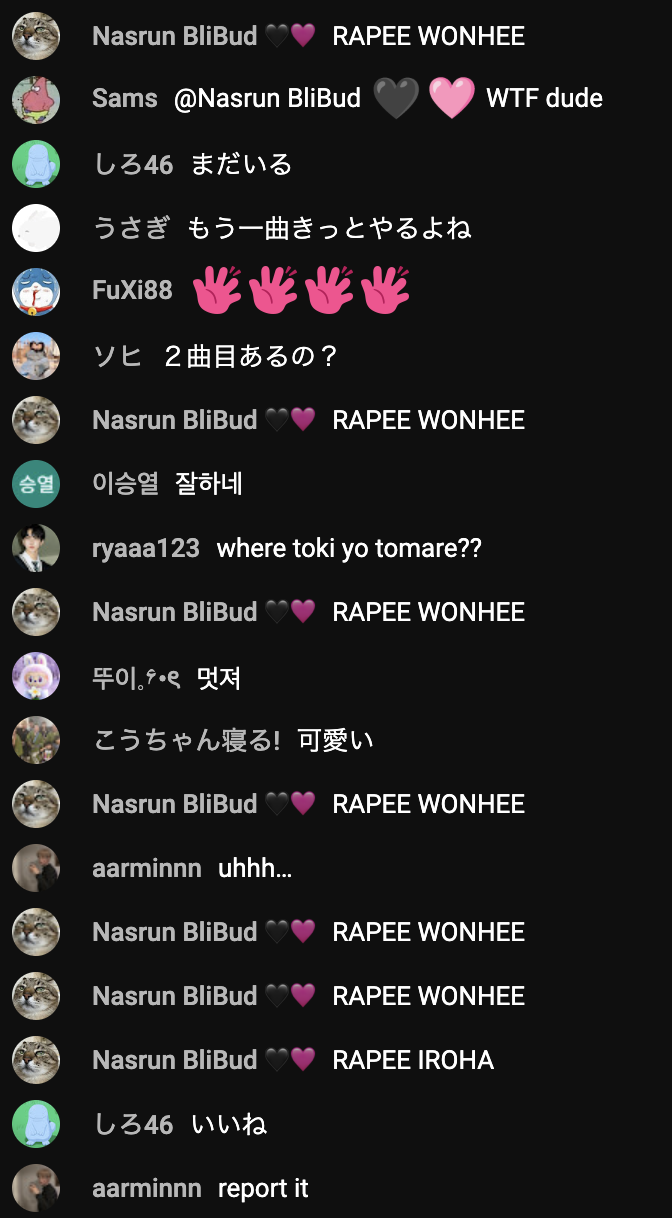Tap こうちゃん寝る!'s message 可愛い
Screen dimensions: 672x1218
pos(336,740)
